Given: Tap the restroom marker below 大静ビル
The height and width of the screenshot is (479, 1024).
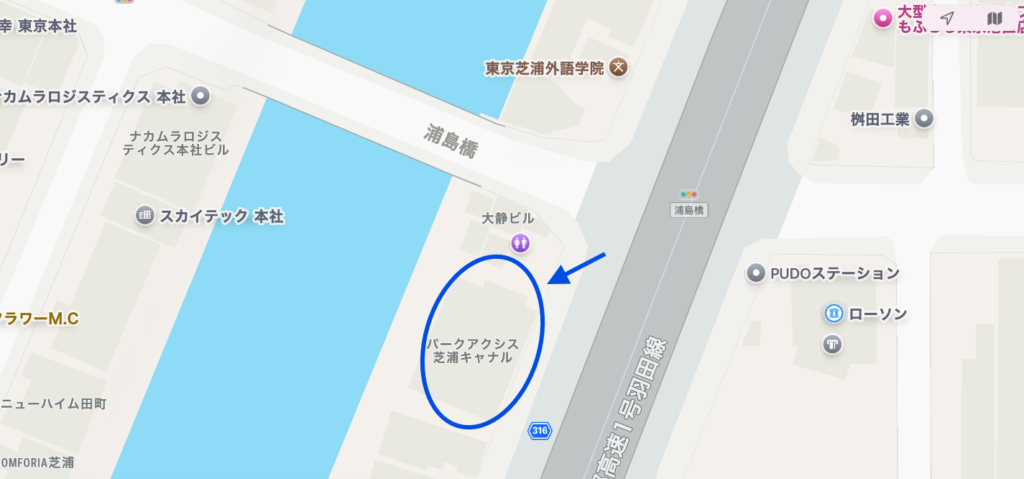Looking at the screenshot, I should point(521,242).
